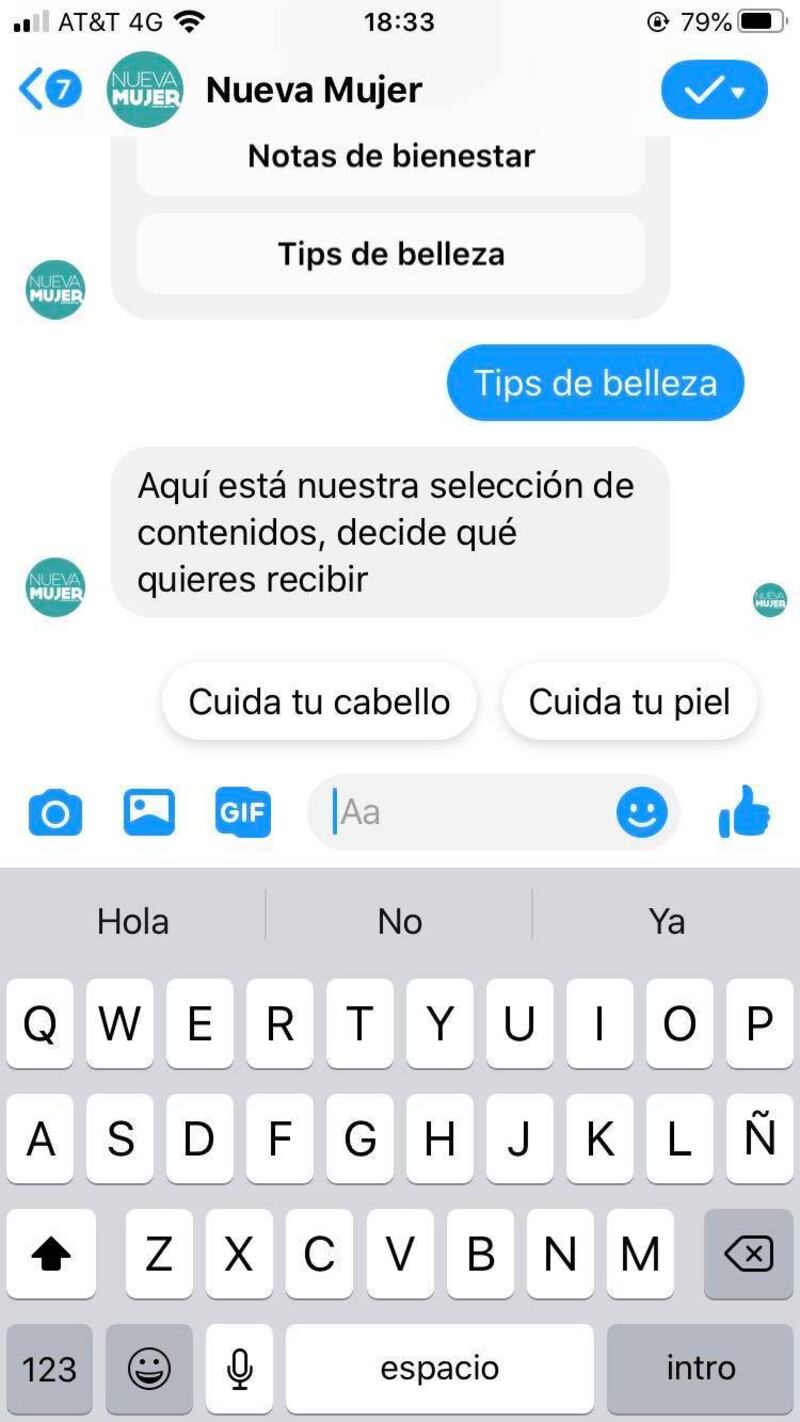
Task: Focus the Aa message text field
Action: 470,812
